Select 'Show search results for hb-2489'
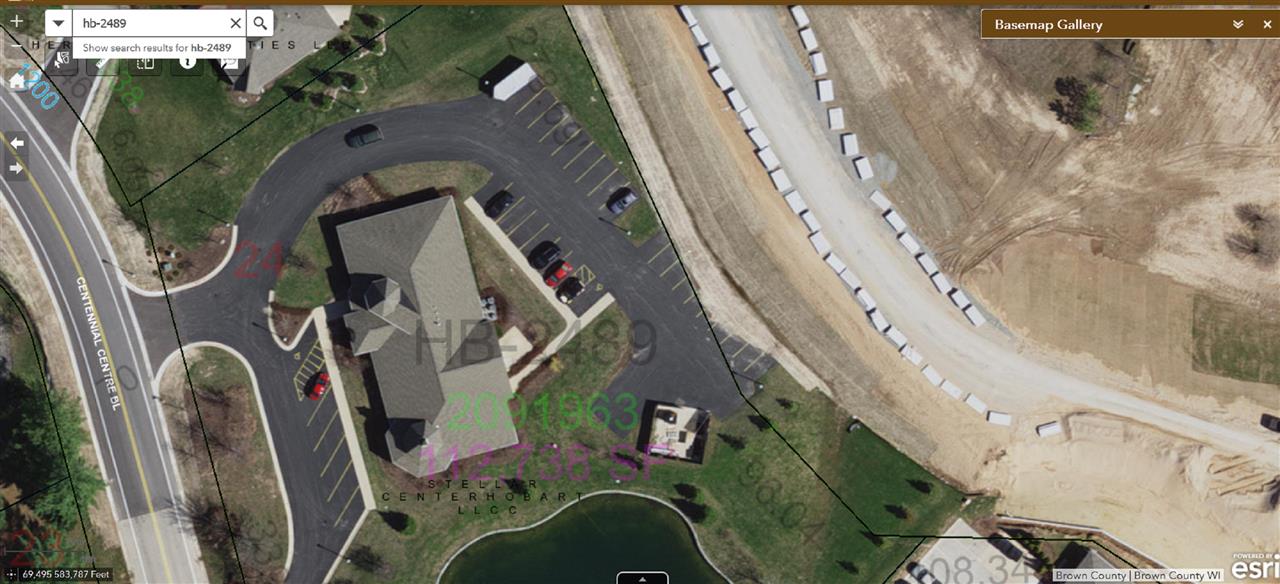The height and width of the screenshot is (584, 1280). pos(157,47)
